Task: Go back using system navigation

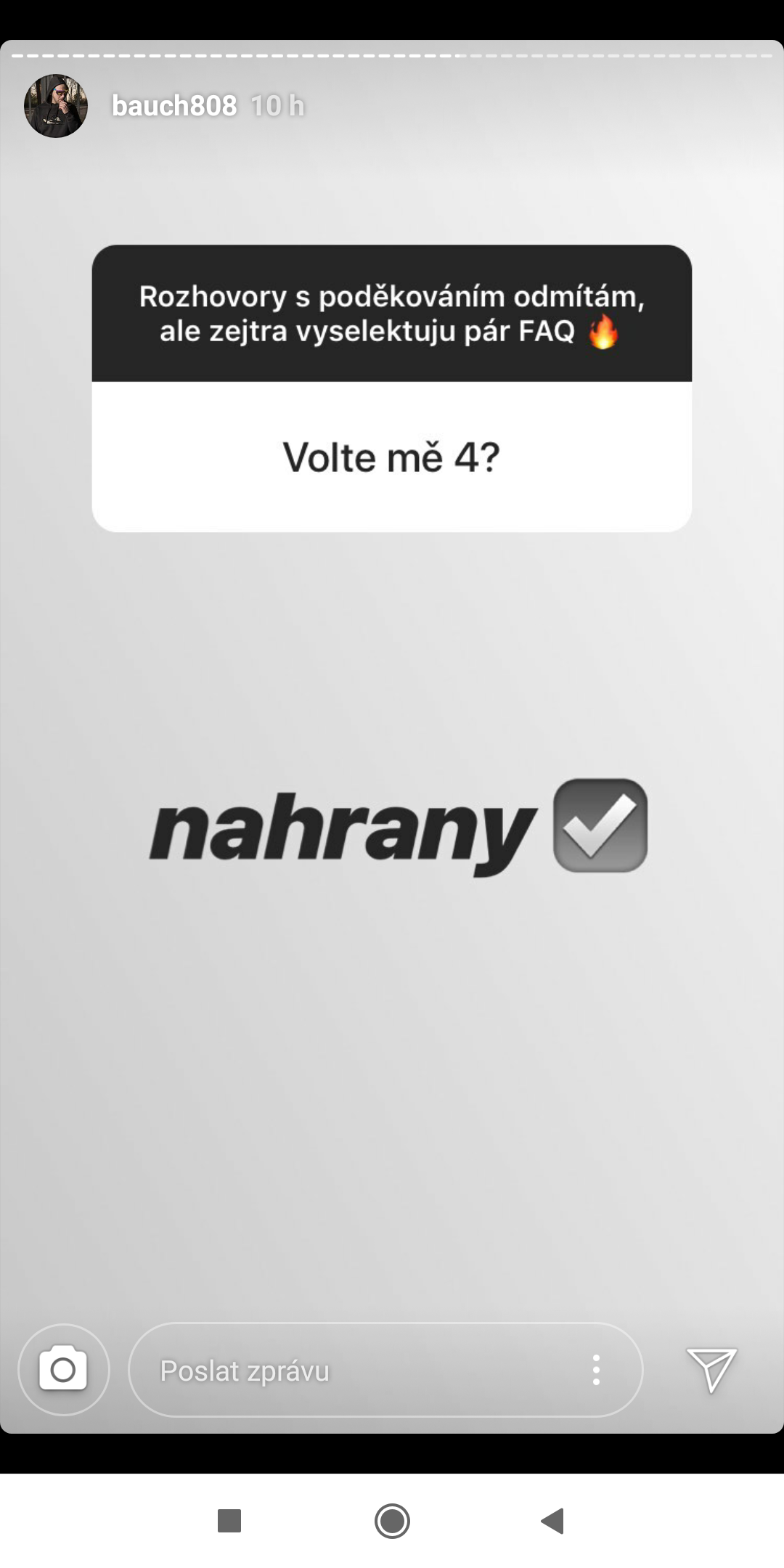Action: click(553, 1521)
